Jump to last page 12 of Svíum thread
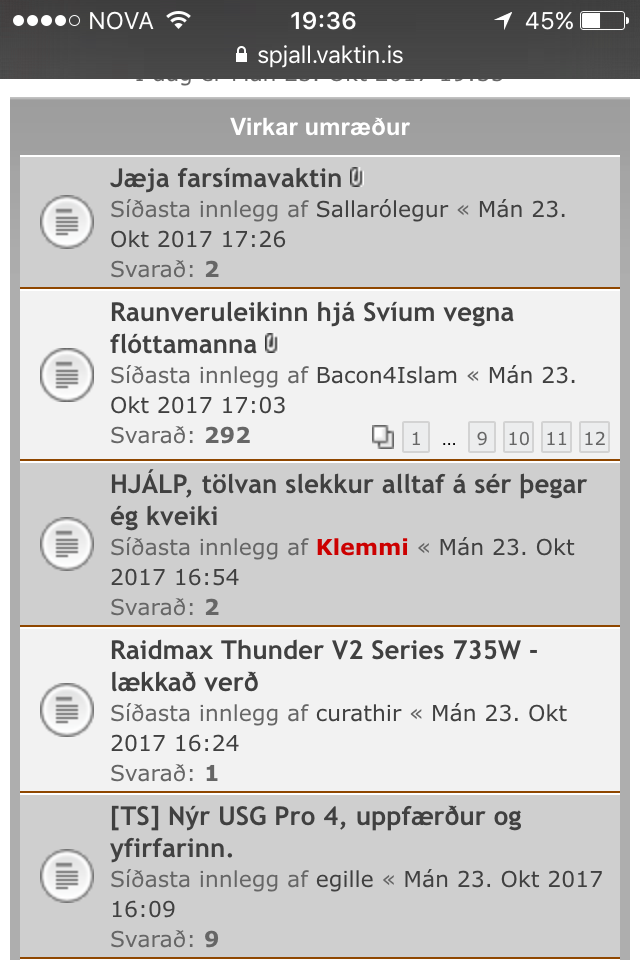Screen dimensions: 640x960 [x=594, y=437]
